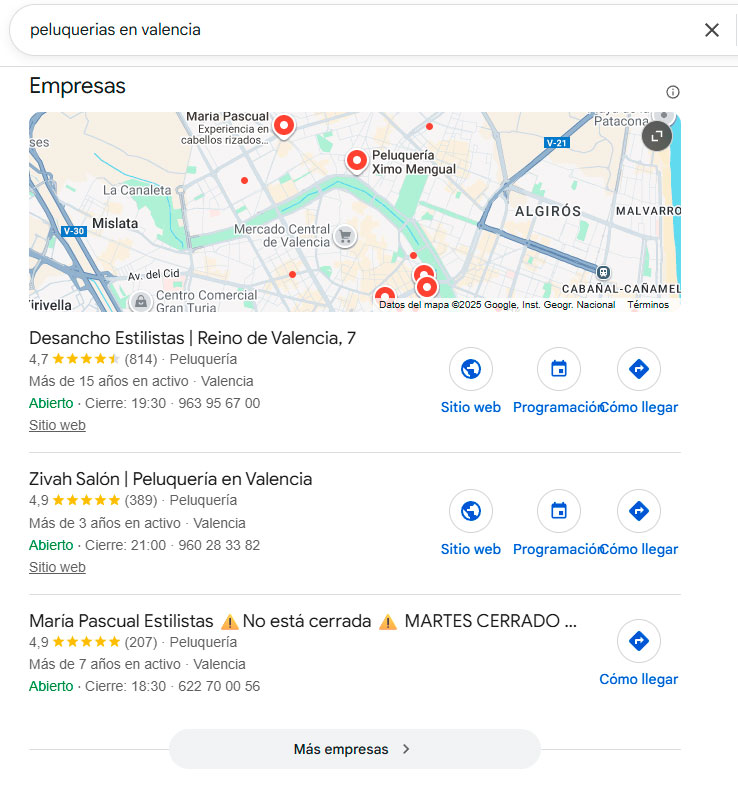Open Zivah Salón business listing
The height and width of the screenshot is (808, 738).
click(170, 479)
